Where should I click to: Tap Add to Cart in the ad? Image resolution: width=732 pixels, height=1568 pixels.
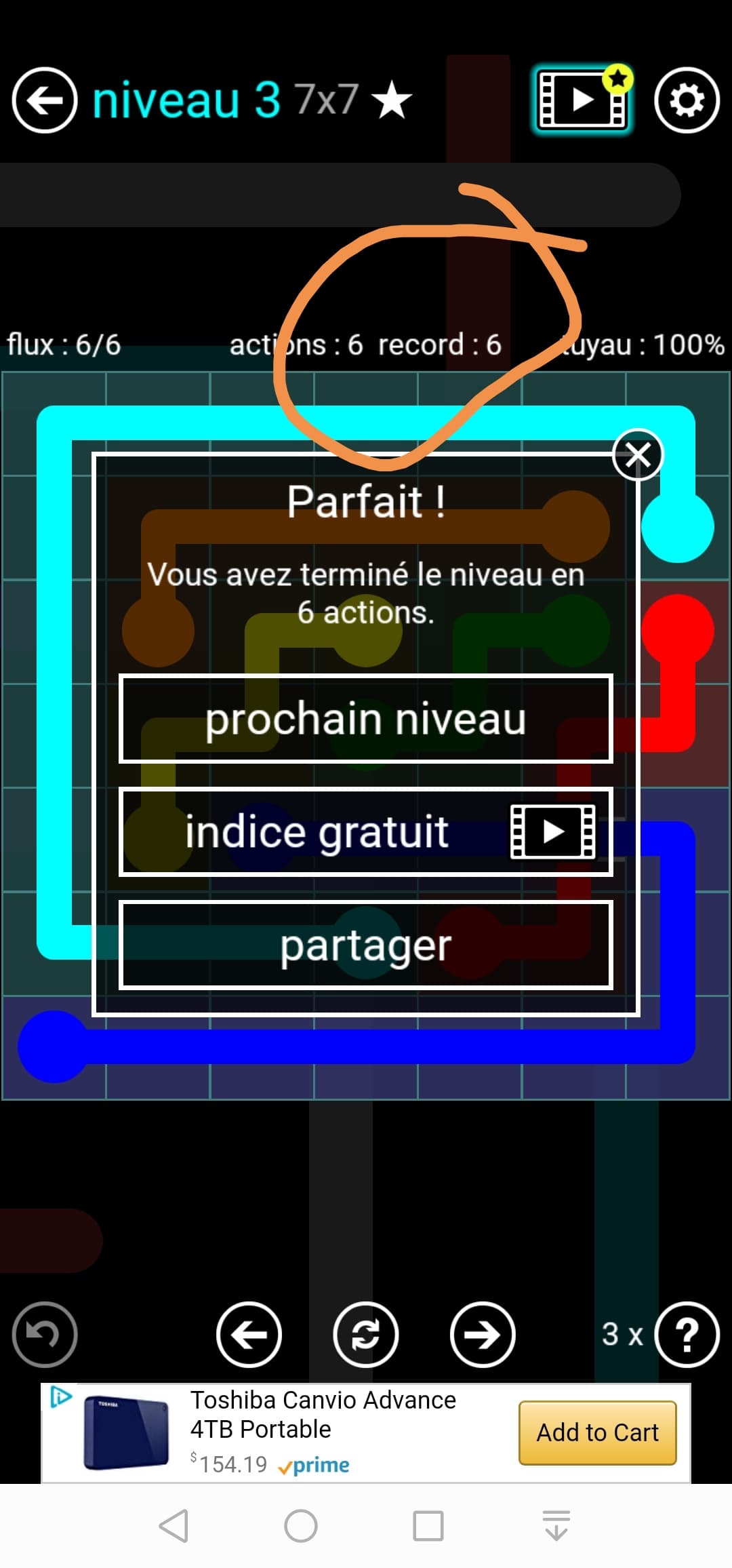coord(597,1432)
